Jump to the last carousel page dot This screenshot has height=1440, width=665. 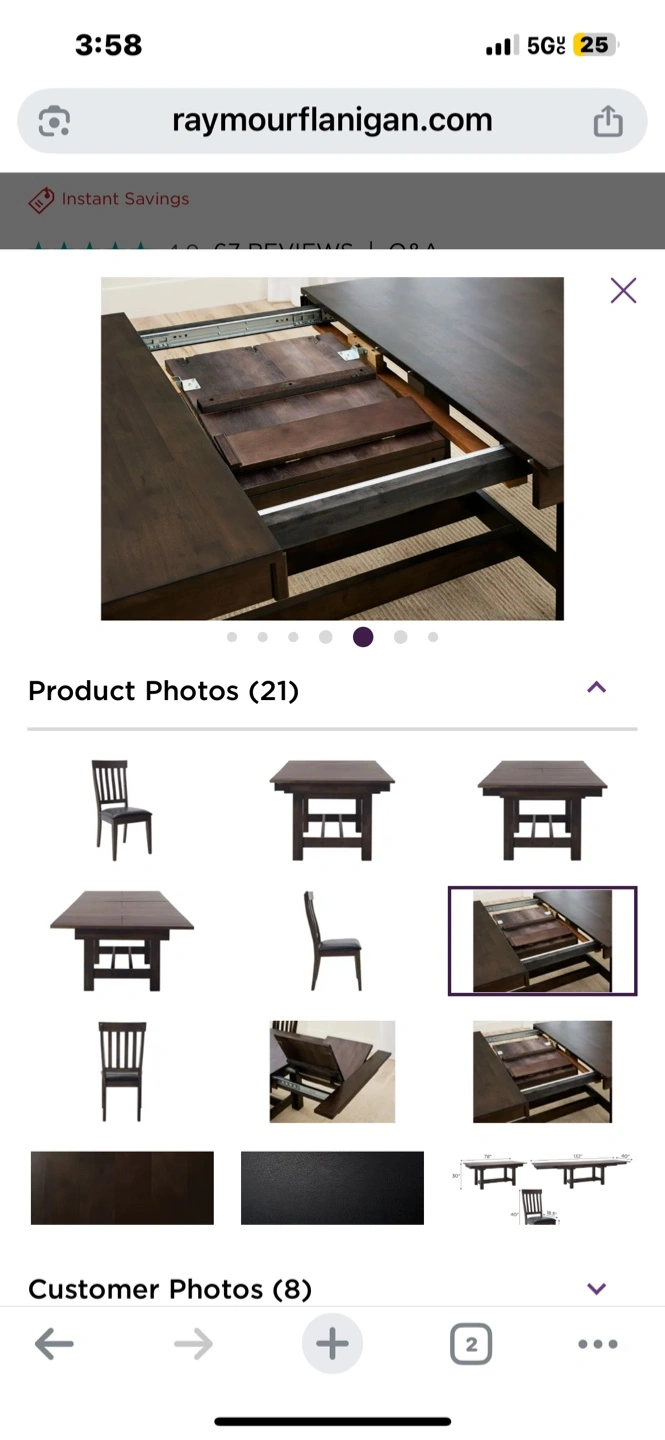433,637
